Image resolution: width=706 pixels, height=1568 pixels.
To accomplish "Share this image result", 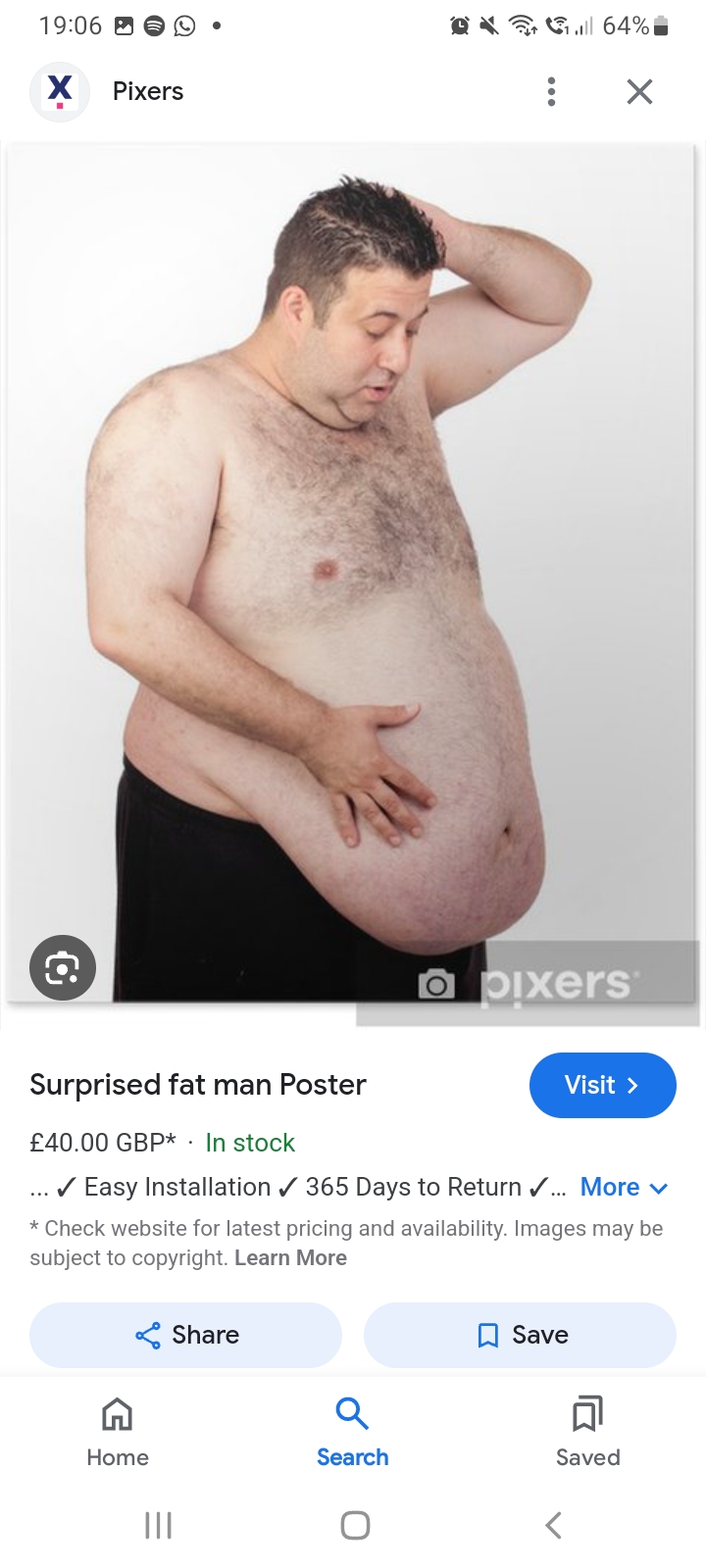I will [186, 1335].
